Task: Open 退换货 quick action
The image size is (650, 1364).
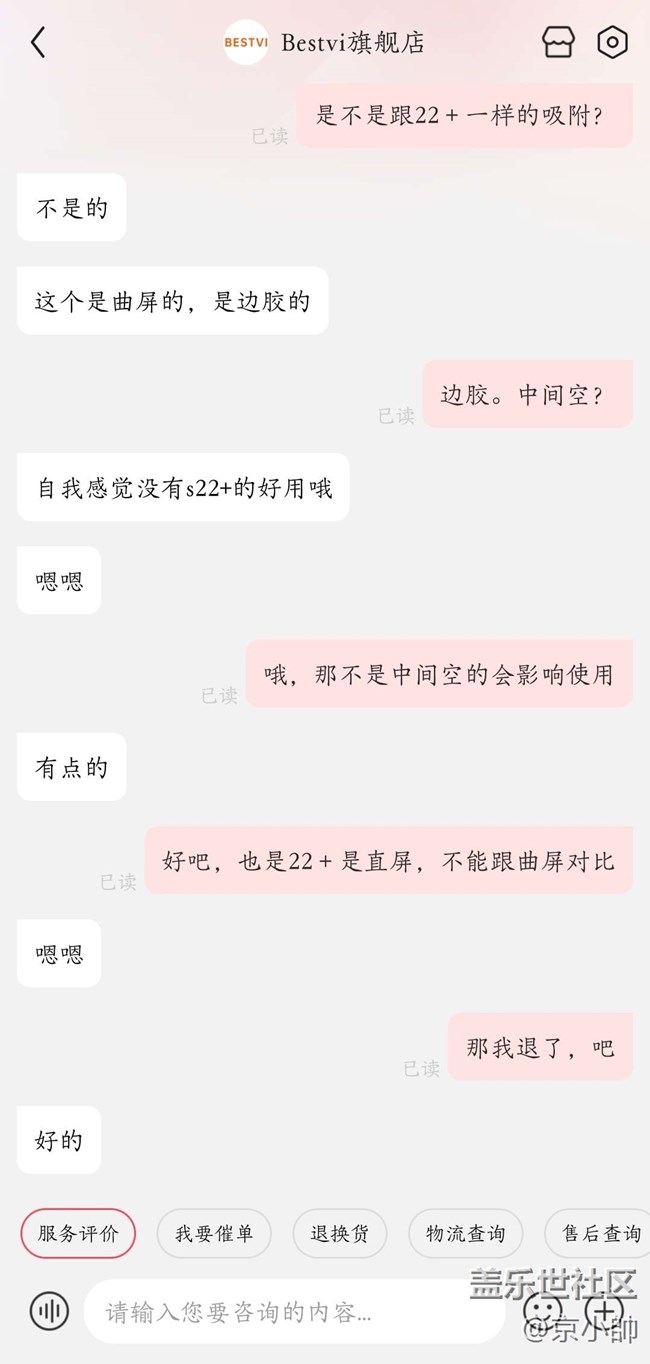Action: tap(339, 1234)
